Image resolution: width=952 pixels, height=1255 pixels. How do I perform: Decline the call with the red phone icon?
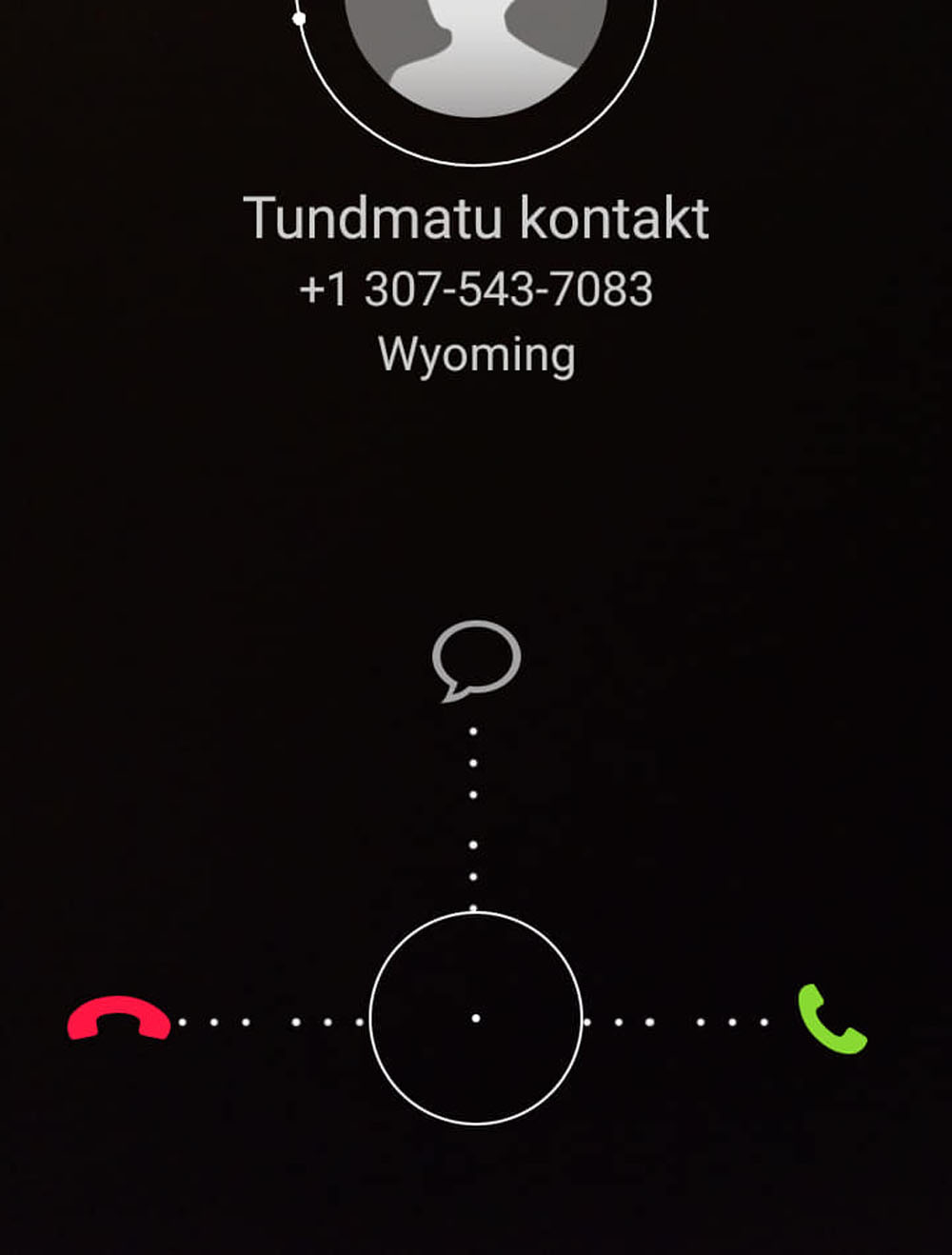coord(119,1019)
